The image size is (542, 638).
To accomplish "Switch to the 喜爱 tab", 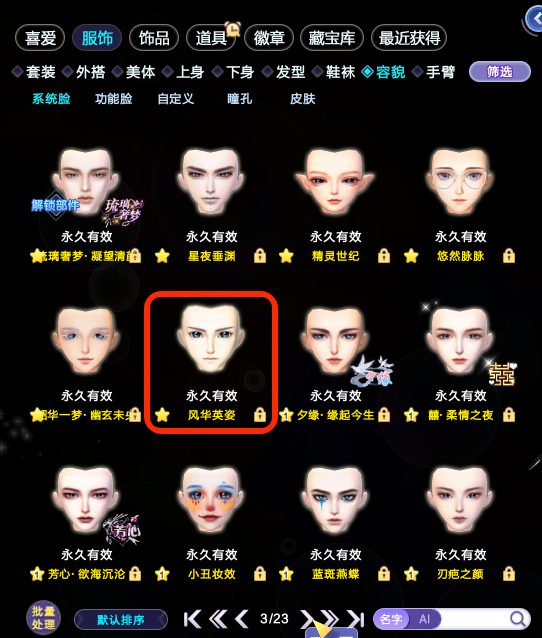I will [40, 38].
